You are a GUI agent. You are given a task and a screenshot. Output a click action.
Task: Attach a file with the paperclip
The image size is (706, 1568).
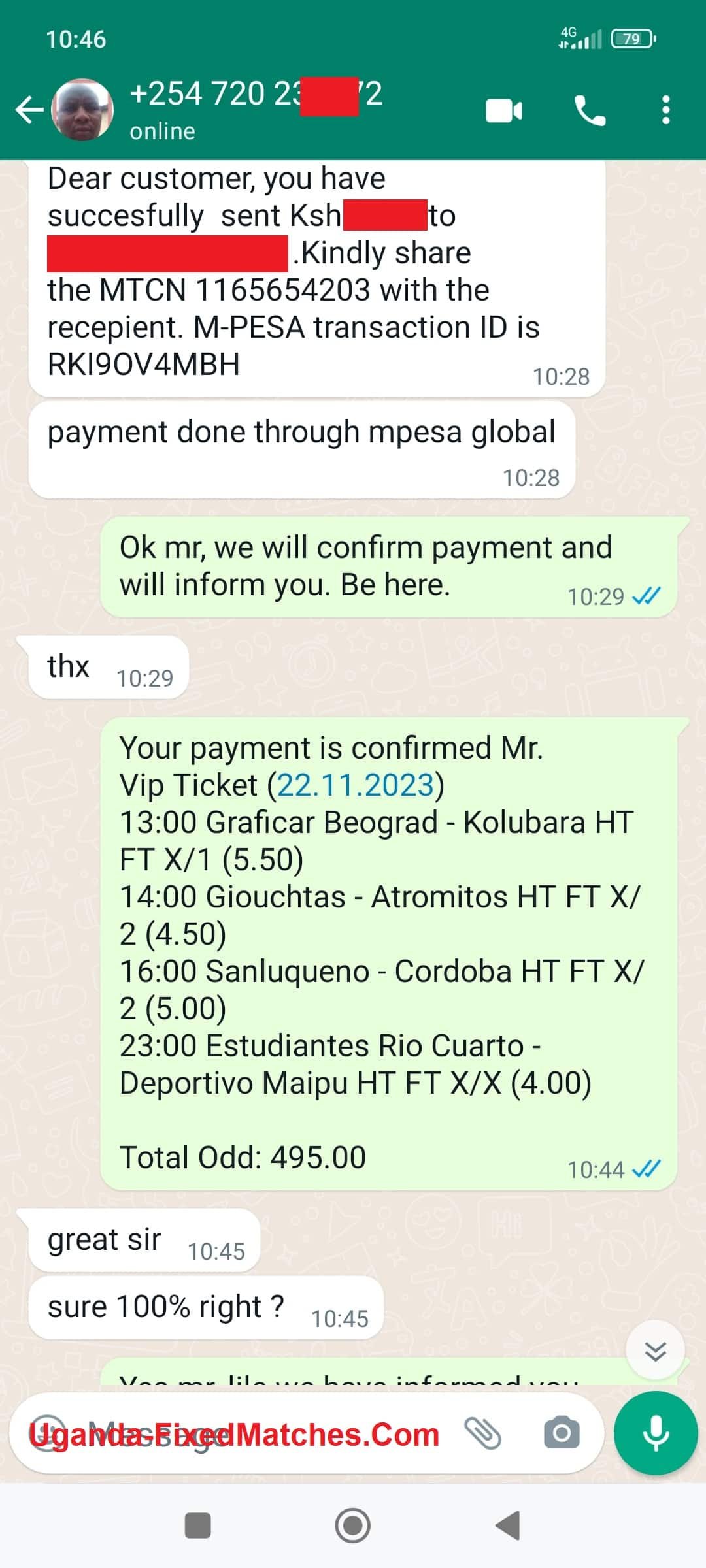click(x=482, y=1434)
